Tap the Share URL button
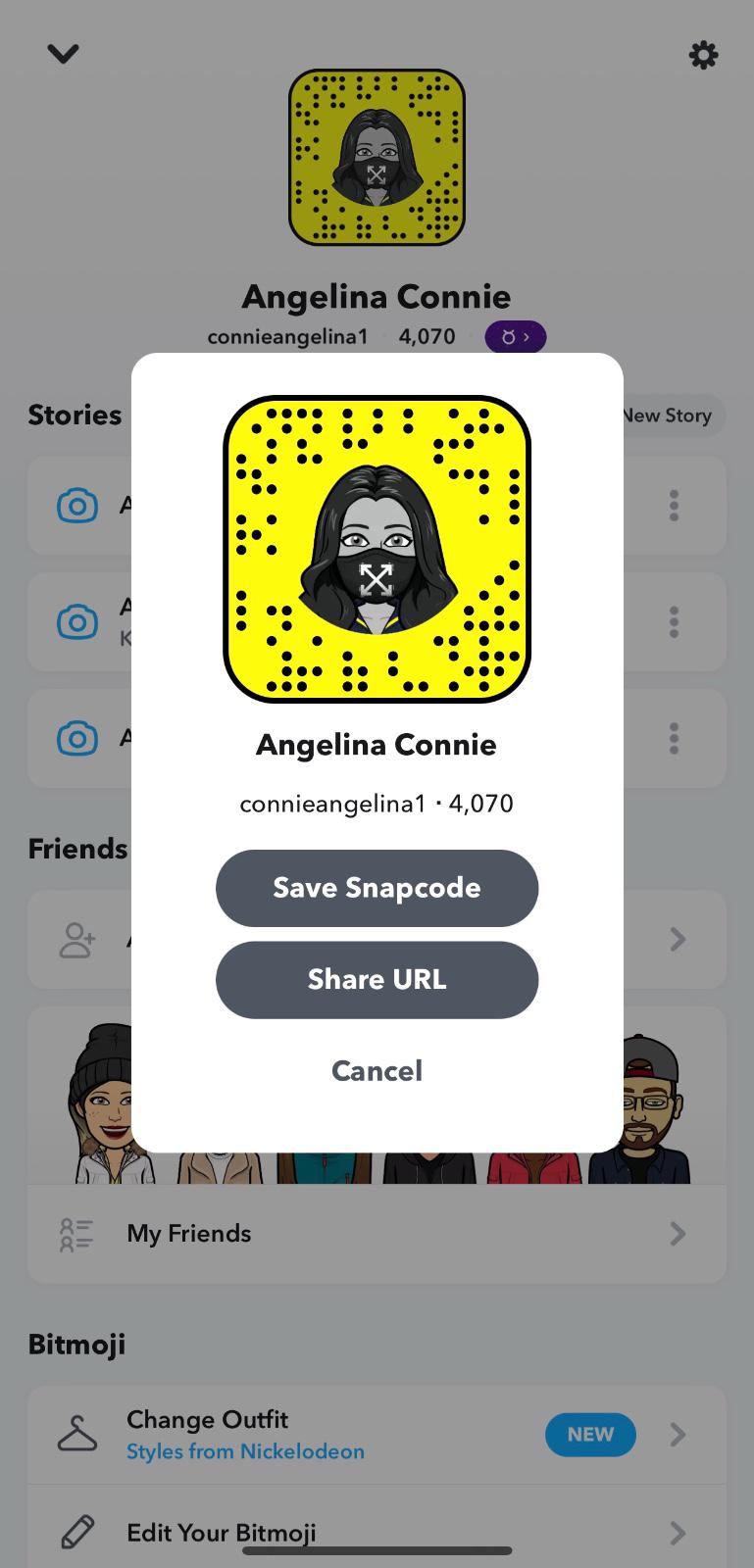This screenshot has height=1568, width=754. (x=377, y=980)
